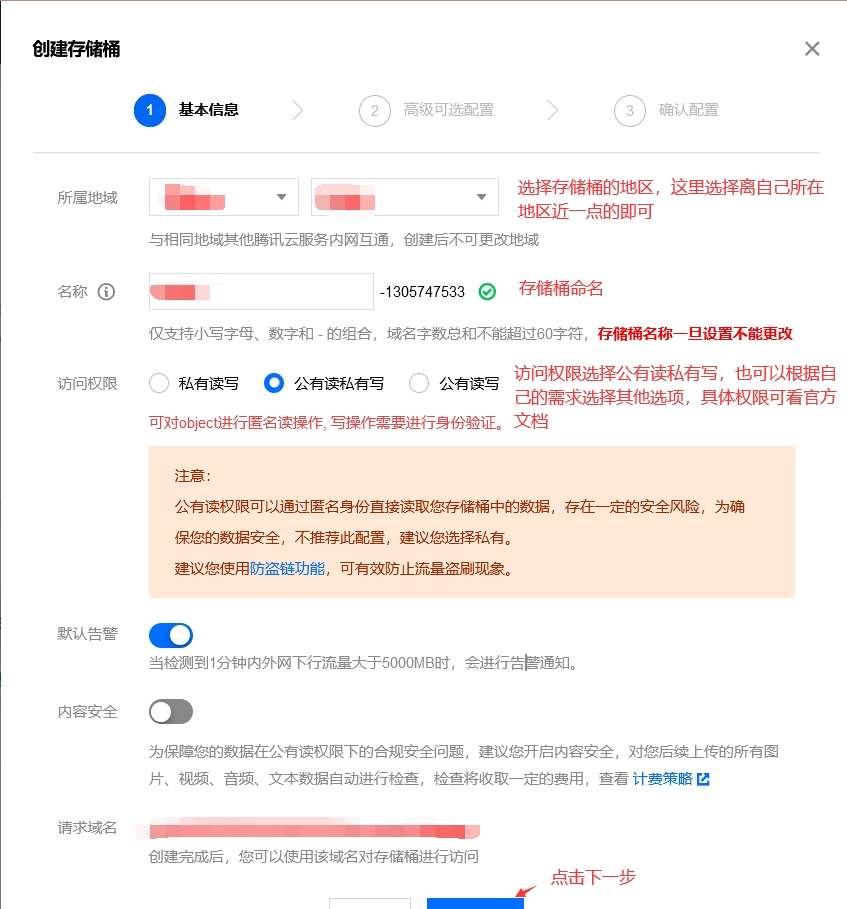Select the 私有读写 access option
The width and height of the screenshot is (847, 909).
point(159,383)
